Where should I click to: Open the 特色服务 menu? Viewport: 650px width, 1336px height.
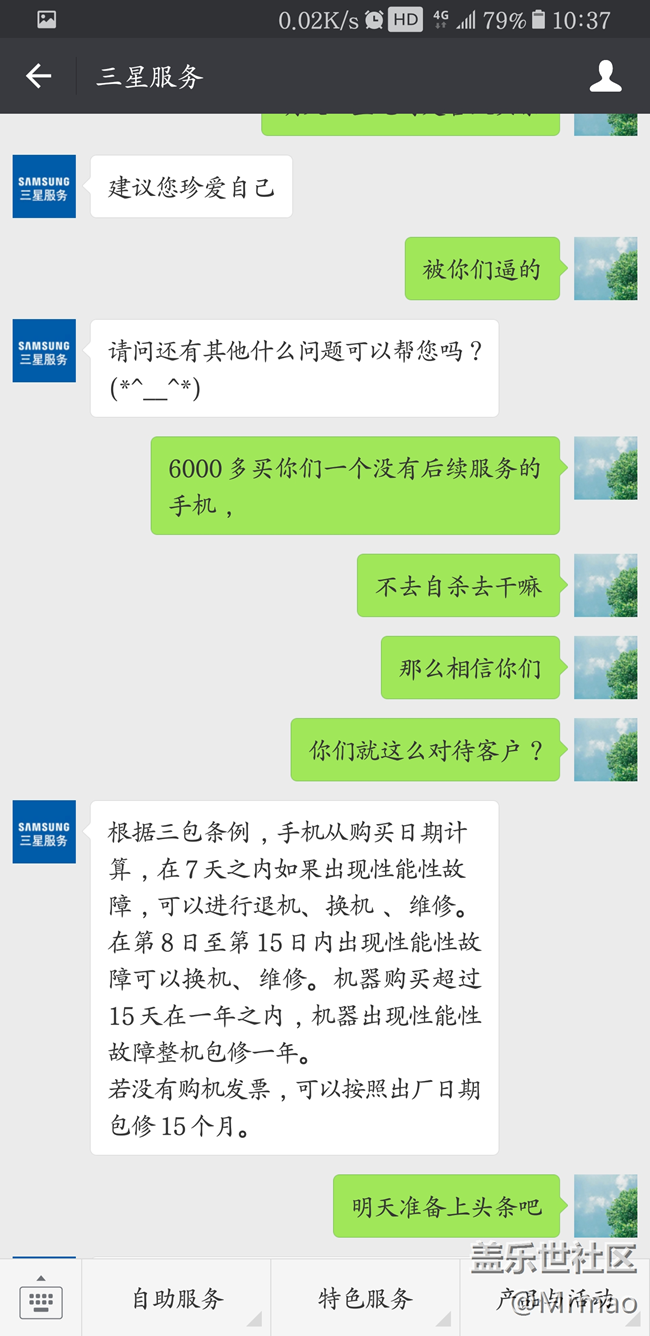[x=365, y=1298]
